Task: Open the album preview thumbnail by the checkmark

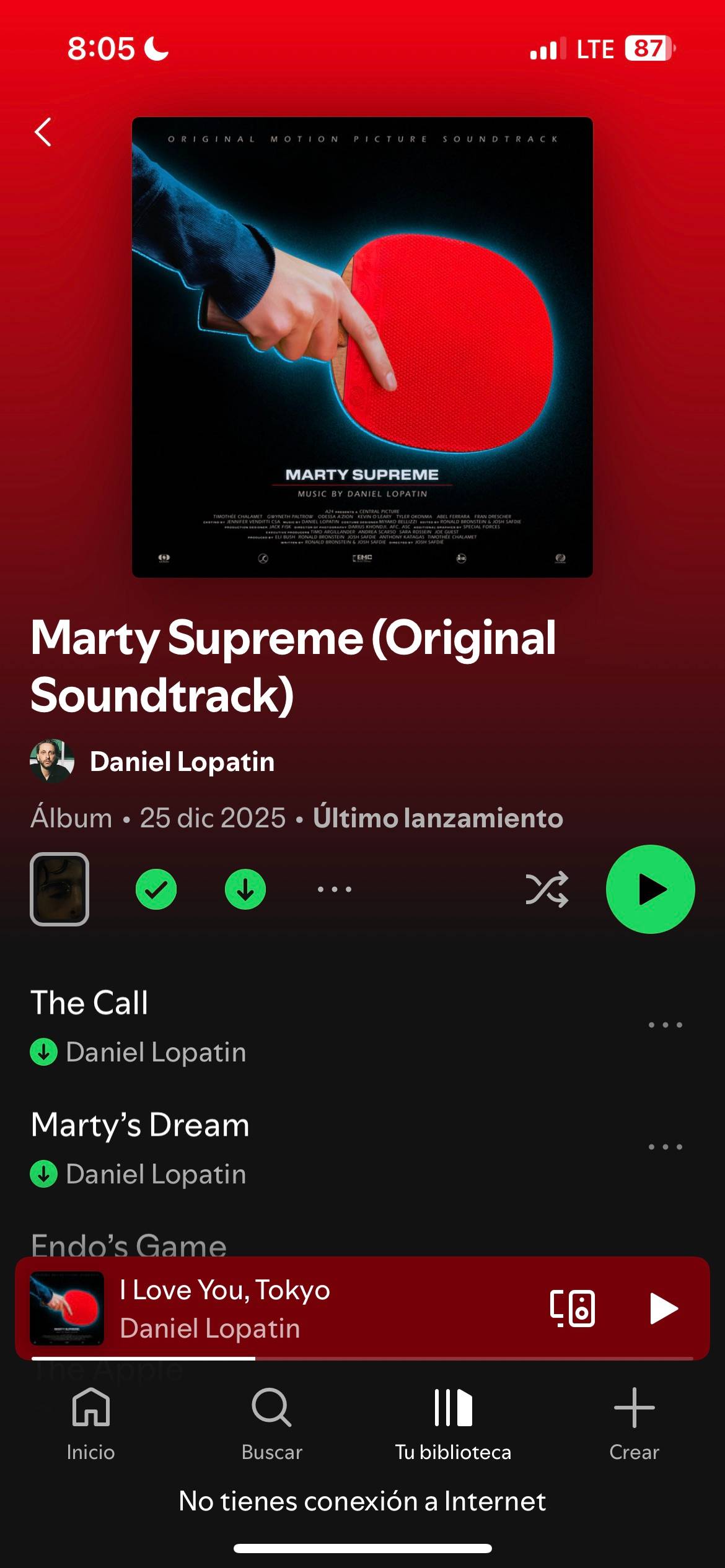Action: pos(59,889)
